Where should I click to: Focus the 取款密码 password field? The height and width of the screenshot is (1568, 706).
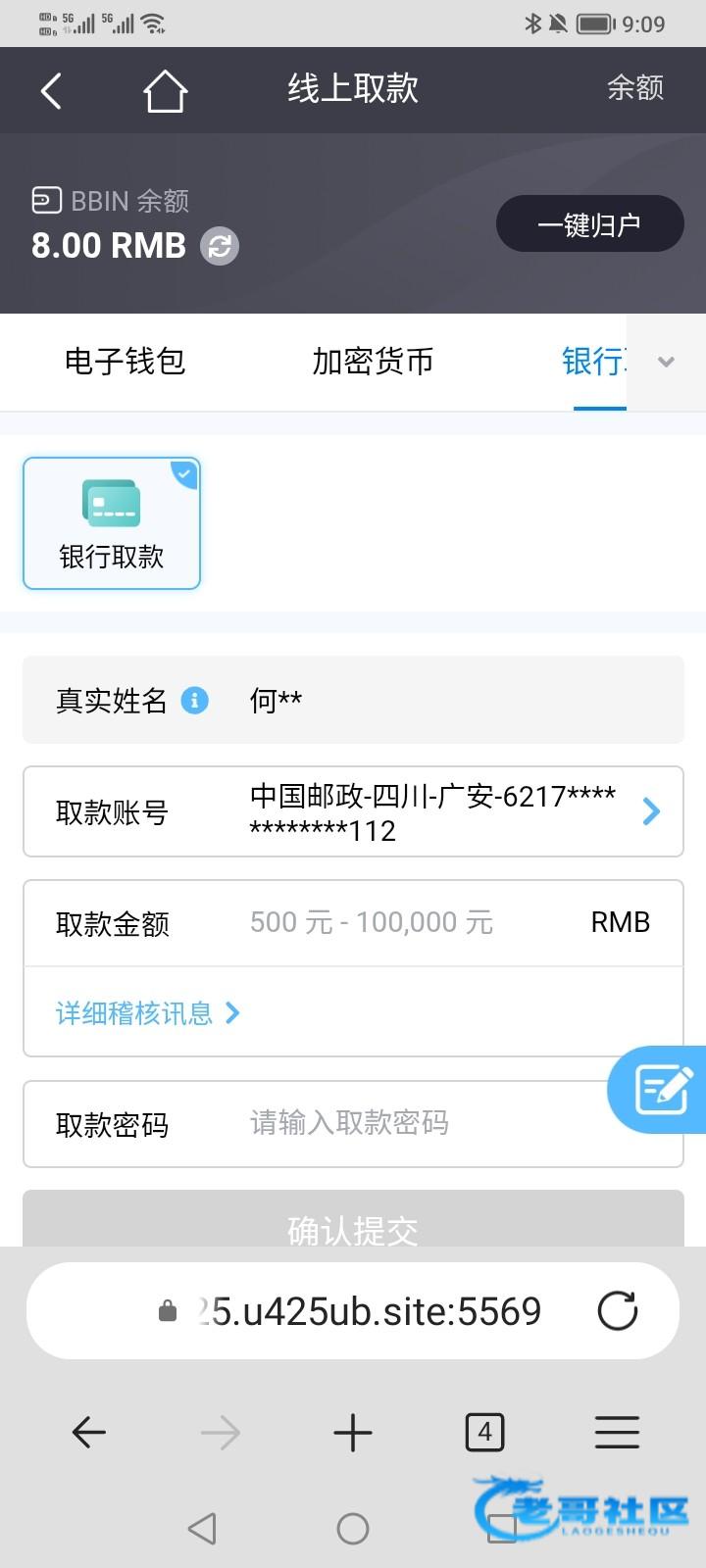pyautogui.click(x=353, y=1124)
